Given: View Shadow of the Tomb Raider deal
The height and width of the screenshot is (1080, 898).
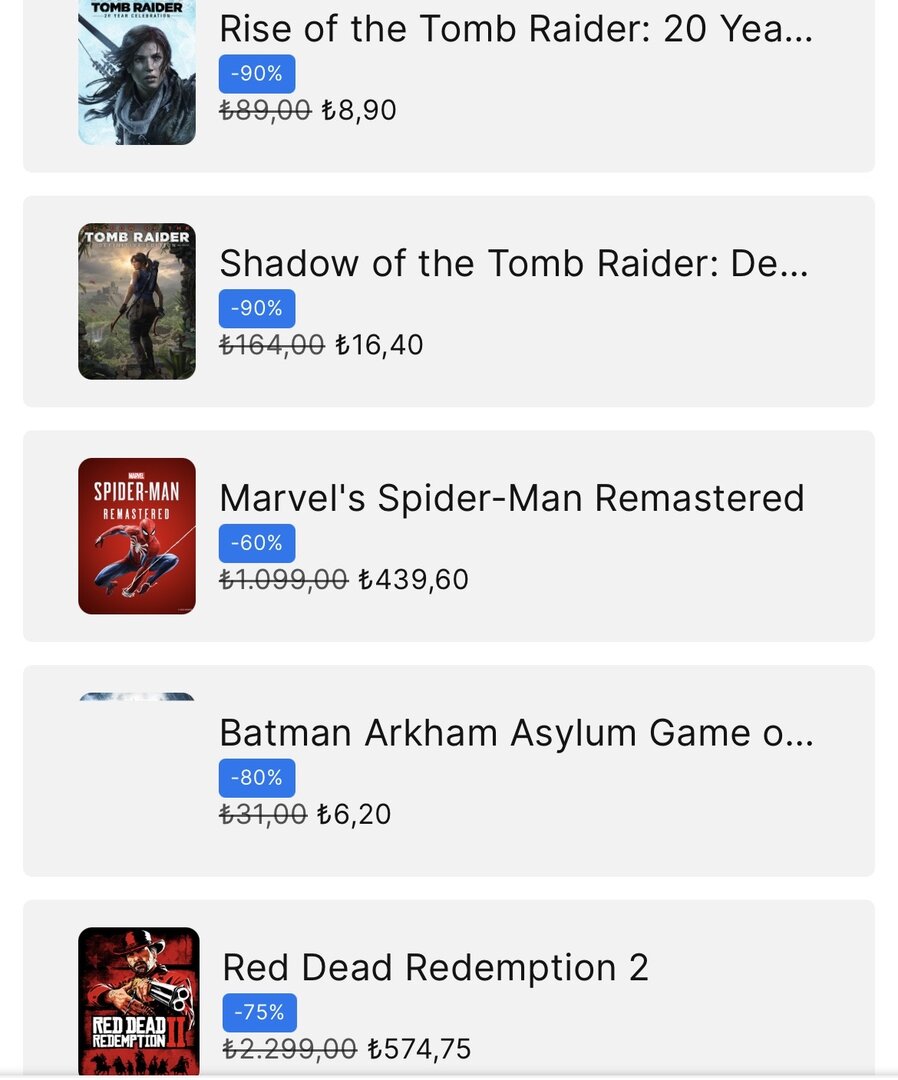Looking at the screenshot, I should click(x=513, y=264).
